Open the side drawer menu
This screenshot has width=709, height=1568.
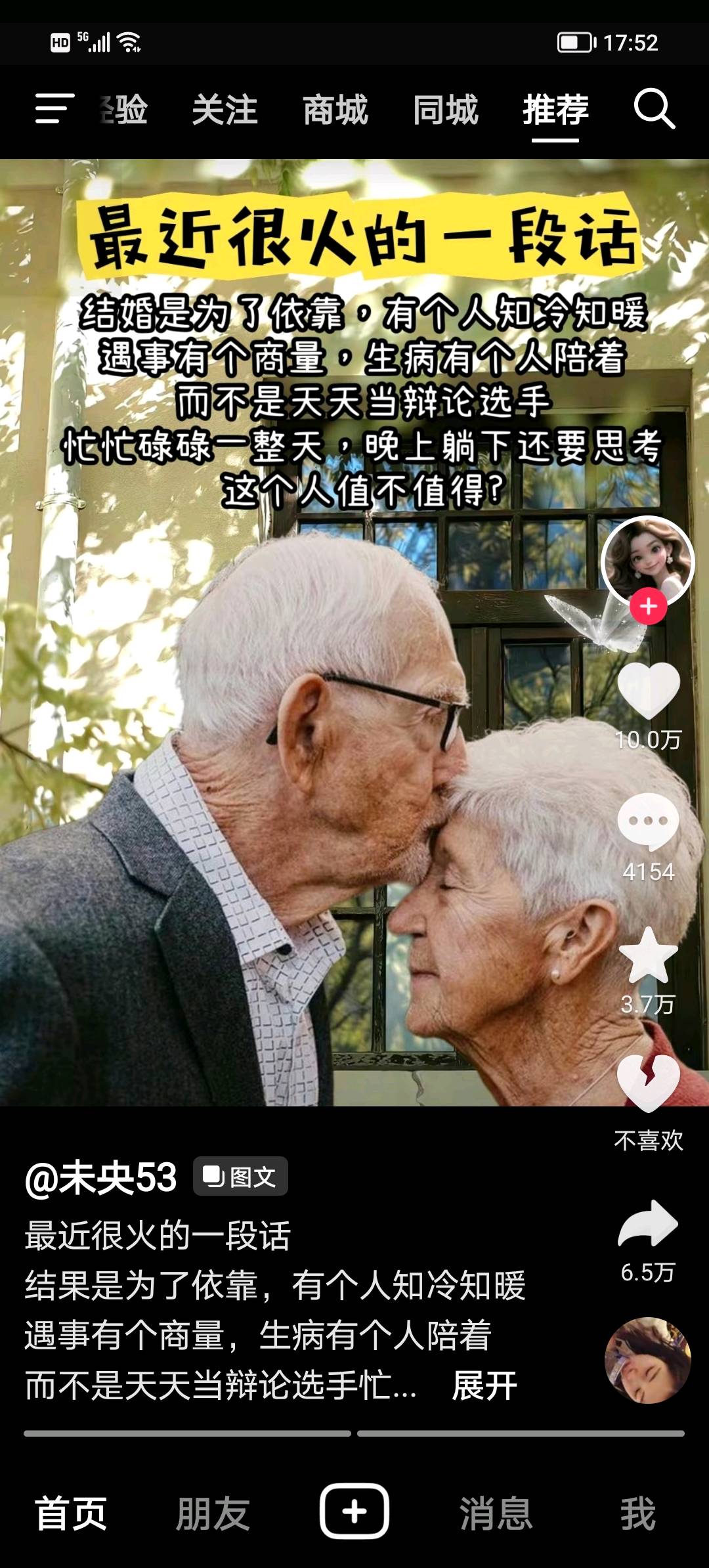54,108
